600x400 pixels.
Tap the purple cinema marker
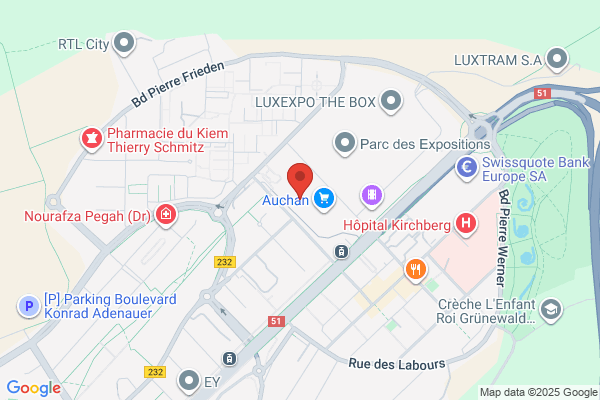click(372, 195)
